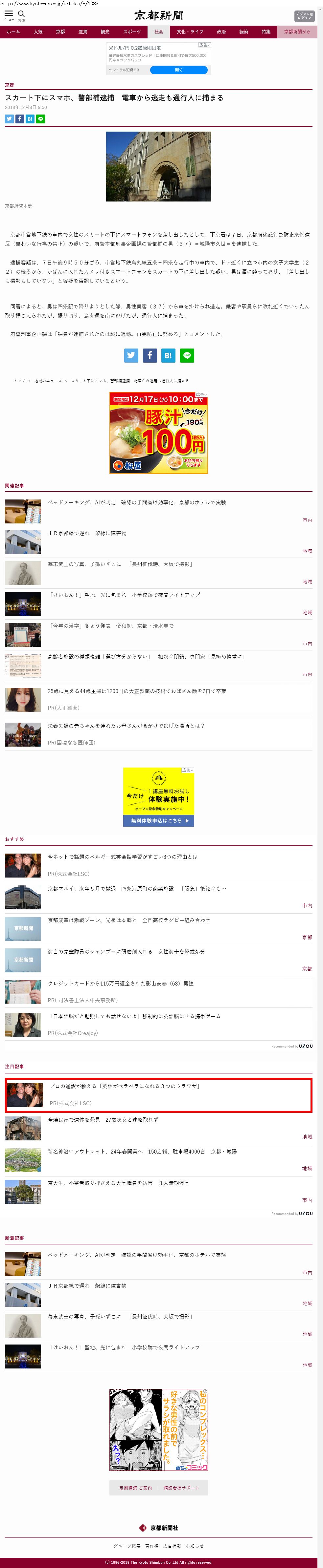Open the 定期購読 ご案内 link

[135, 1488]
